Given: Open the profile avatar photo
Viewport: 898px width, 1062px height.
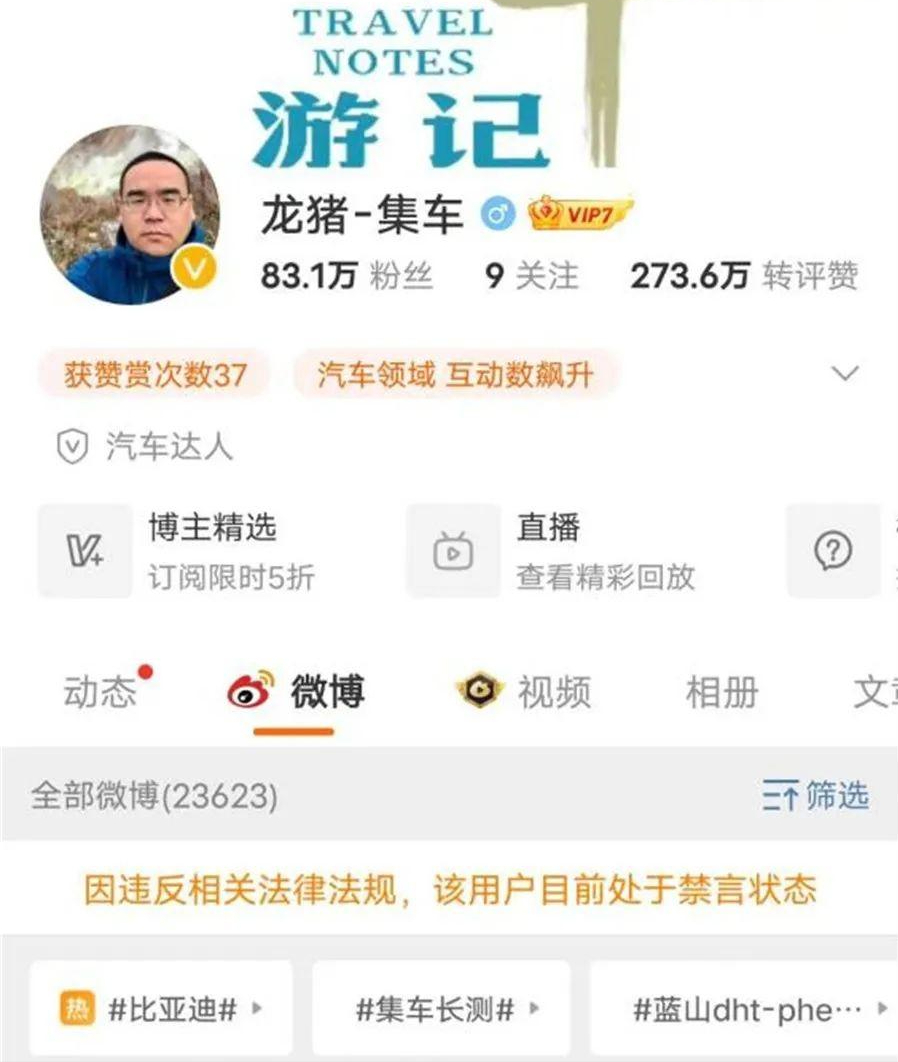Looking at the screenshot, I should point(128,214).
